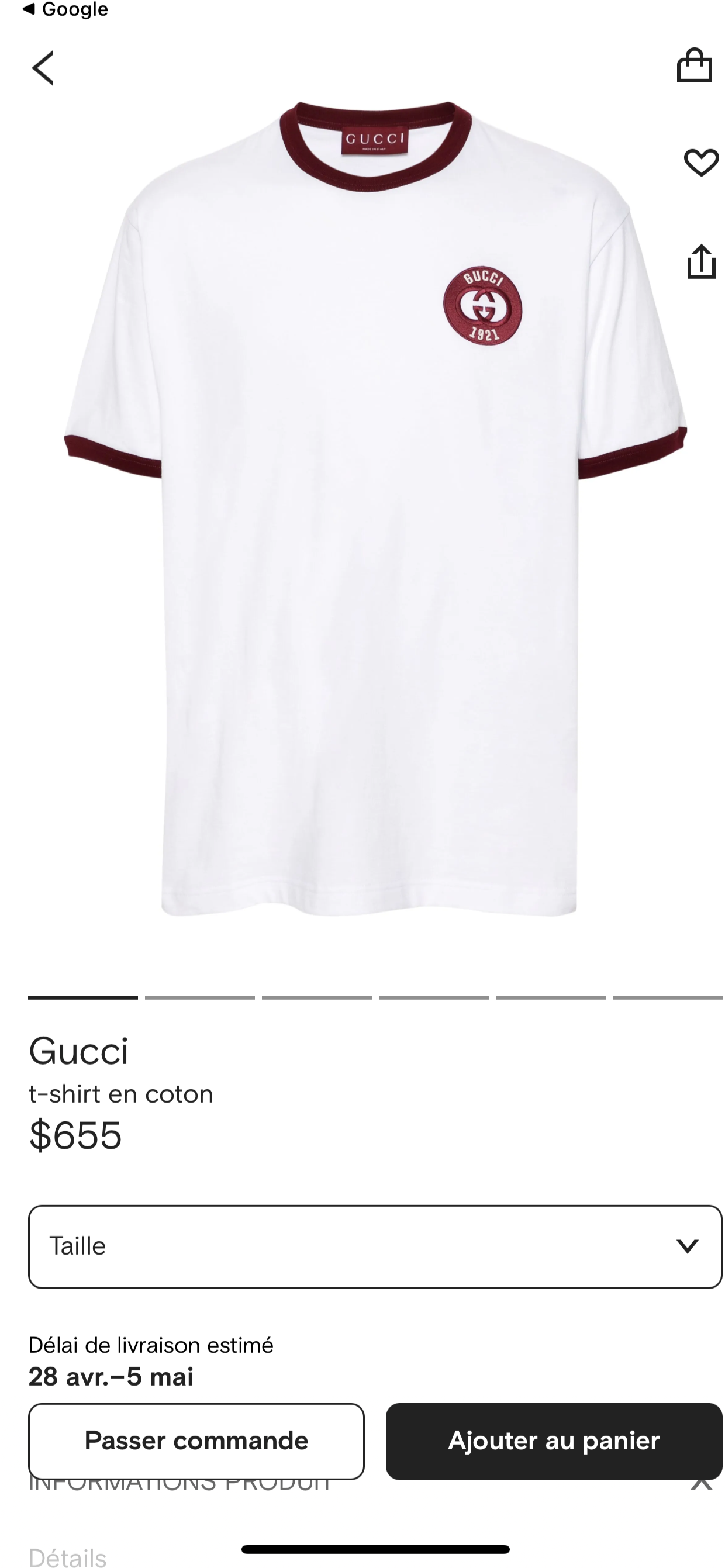Image resolution: width=725 pixels, height=1568 pixels.
Task: Add this t-shirt to the wishlist
Action: pyautogui.click(x=700, y=163)
